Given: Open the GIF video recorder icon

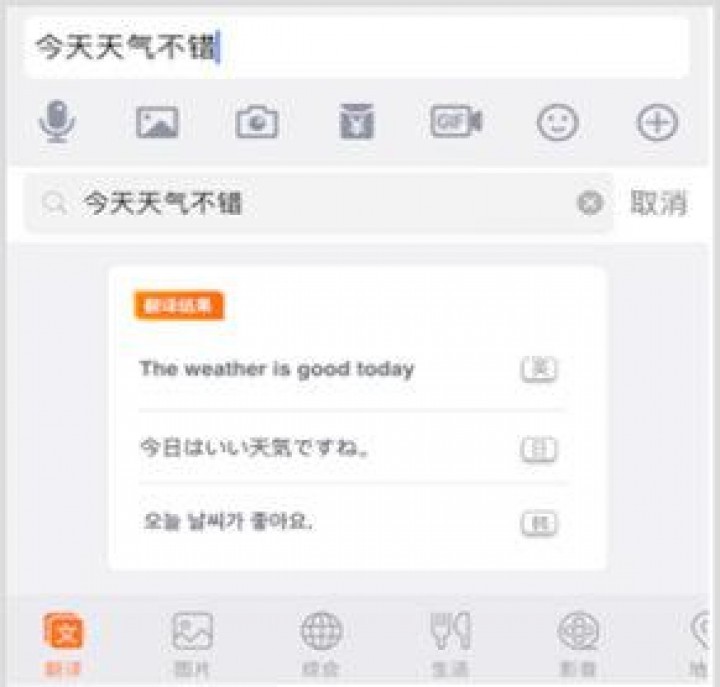Looking at the screenshot, I should click(x=456, y=122).
